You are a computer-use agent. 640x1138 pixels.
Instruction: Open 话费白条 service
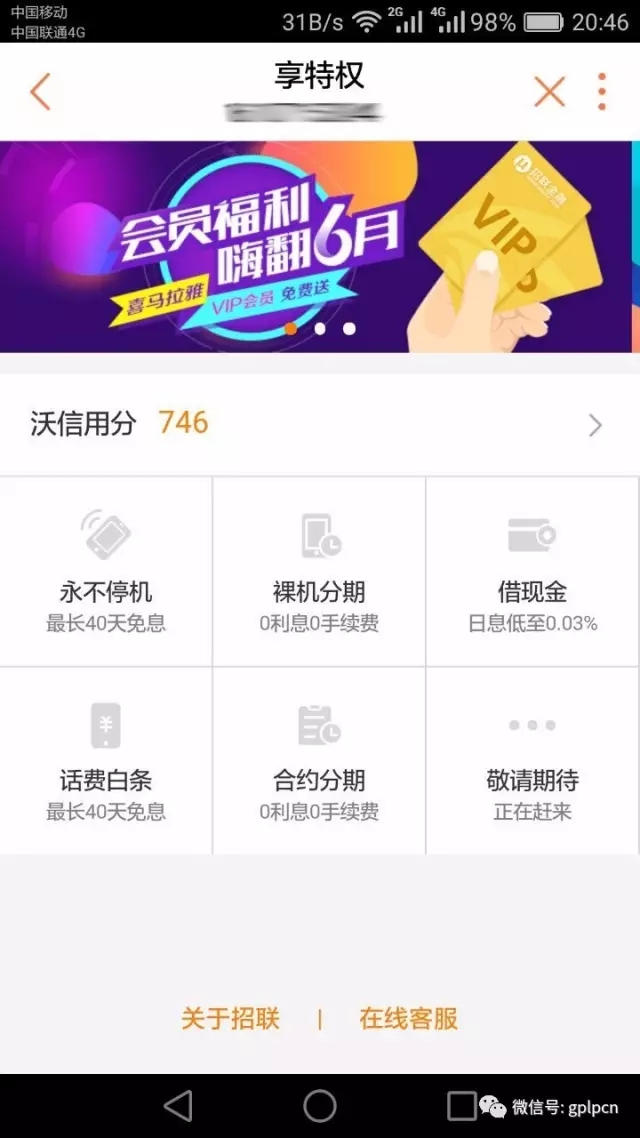(106, 760)
